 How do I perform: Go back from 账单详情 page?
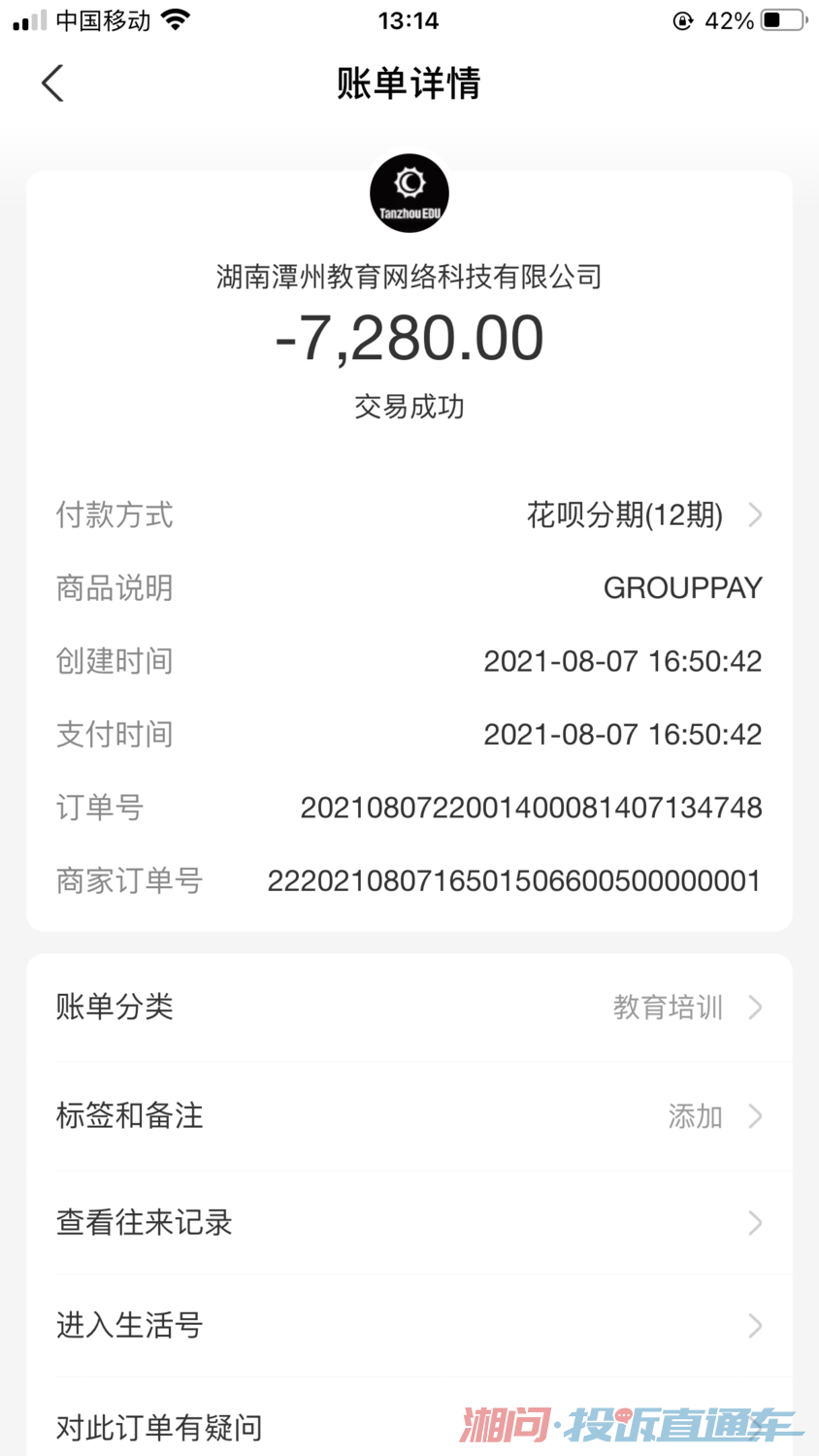[53, 83]
